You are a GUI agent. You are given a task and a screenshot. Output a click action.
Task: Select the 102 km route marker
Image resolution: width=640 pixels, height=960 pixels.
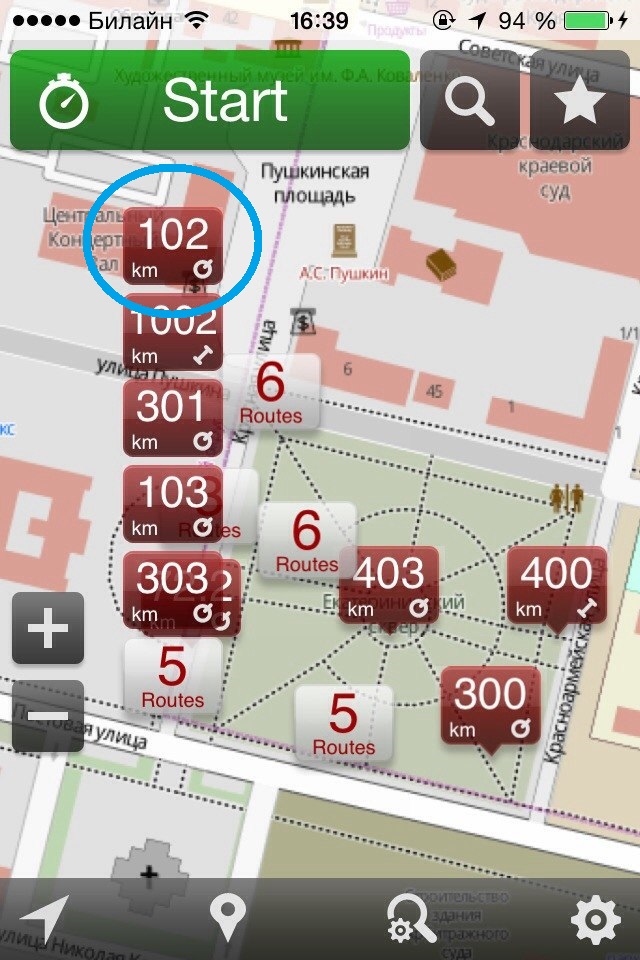[173, 246]
